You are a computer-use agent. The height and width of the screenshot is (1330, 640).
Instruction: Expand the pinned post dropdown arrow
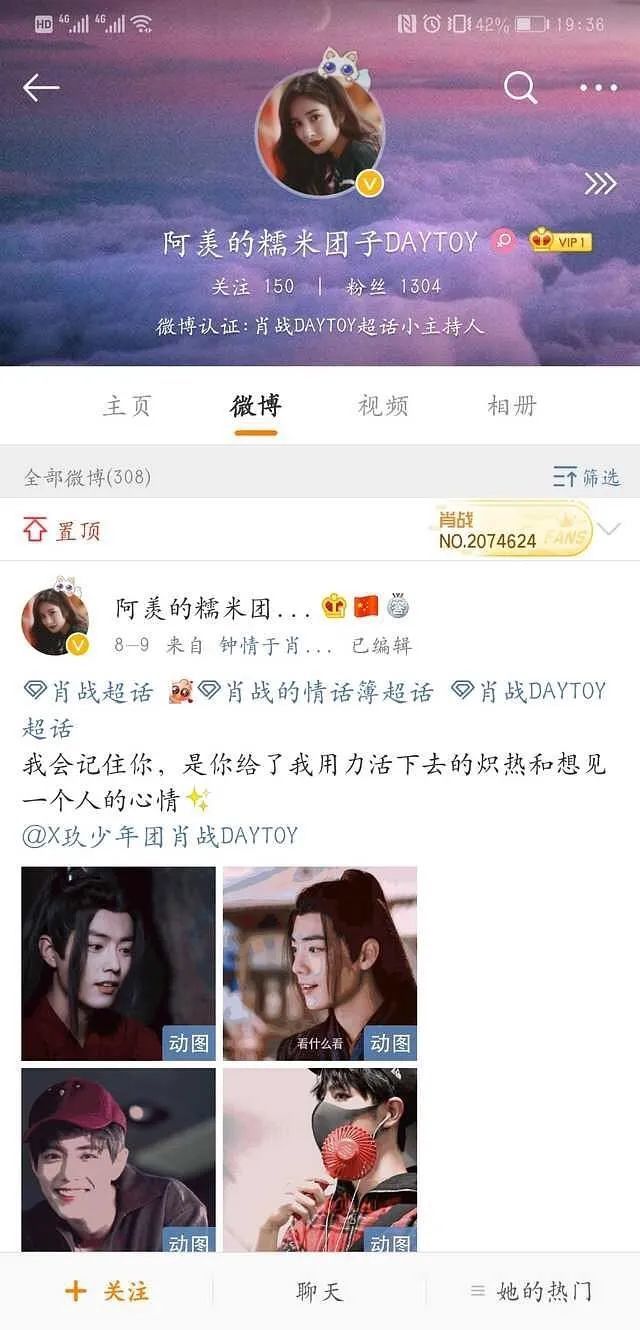tap(610, 529)
